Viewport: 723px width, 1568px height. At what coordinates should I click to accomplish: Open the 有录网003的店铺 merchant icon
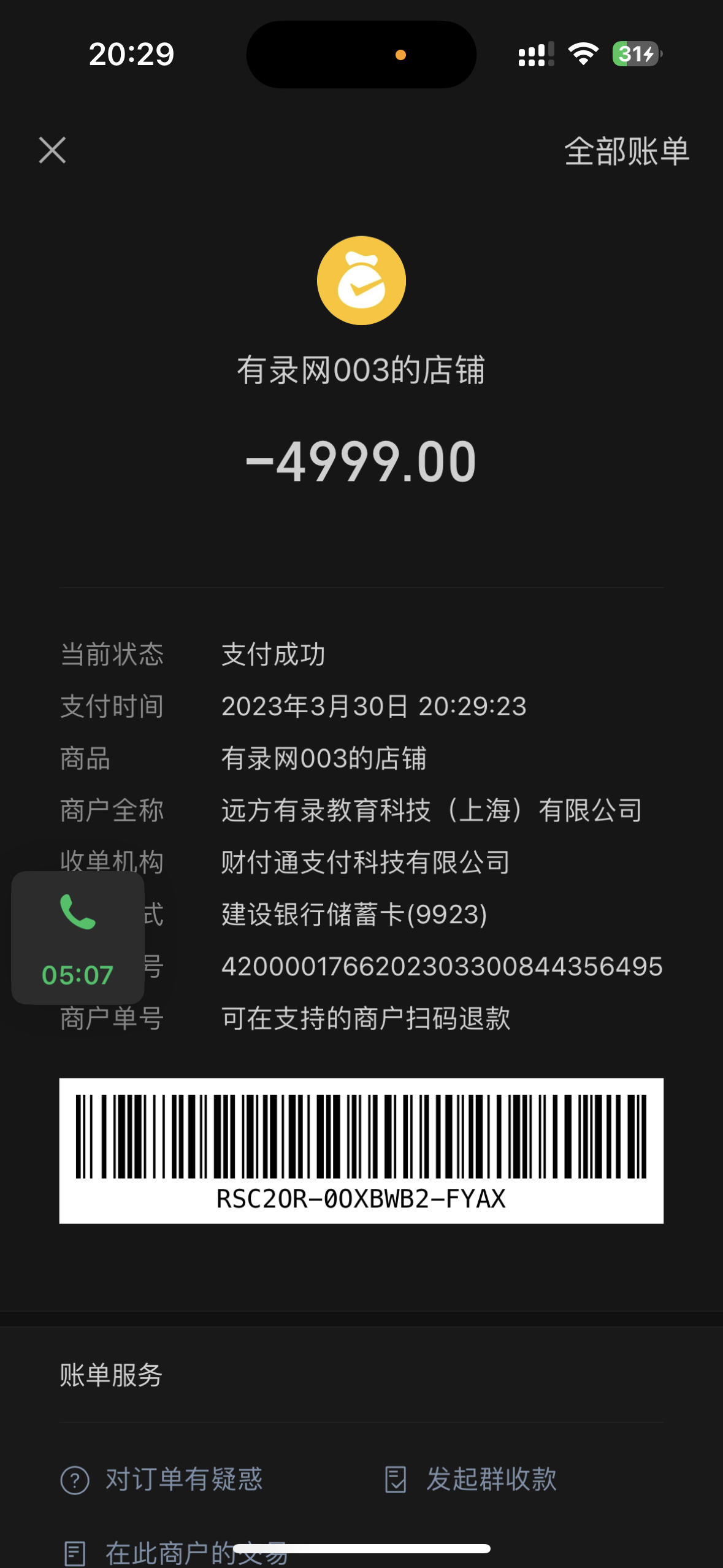coord(361,281)
